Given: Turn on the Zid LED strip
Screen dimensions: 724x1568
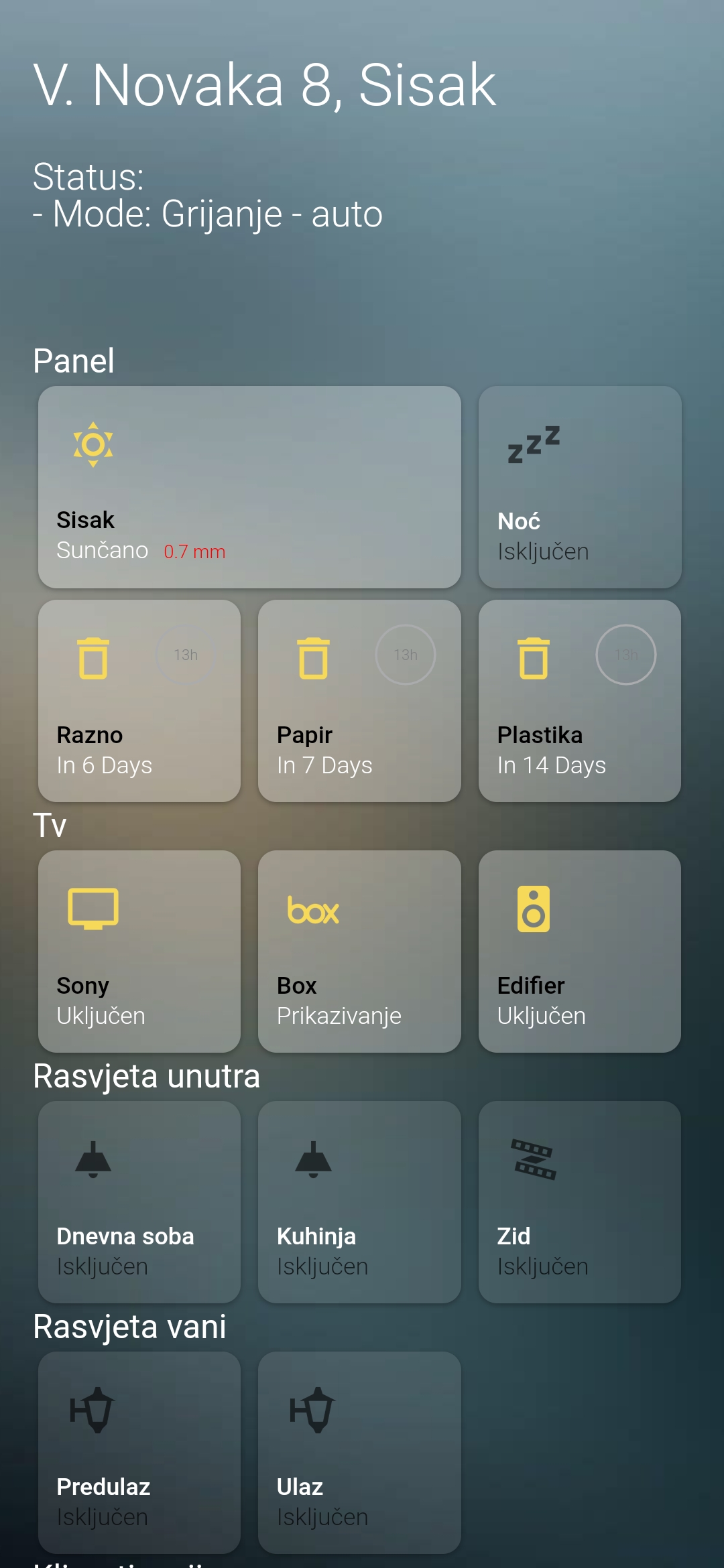Looking at the screenshot, I should [x=580, y=1202].
